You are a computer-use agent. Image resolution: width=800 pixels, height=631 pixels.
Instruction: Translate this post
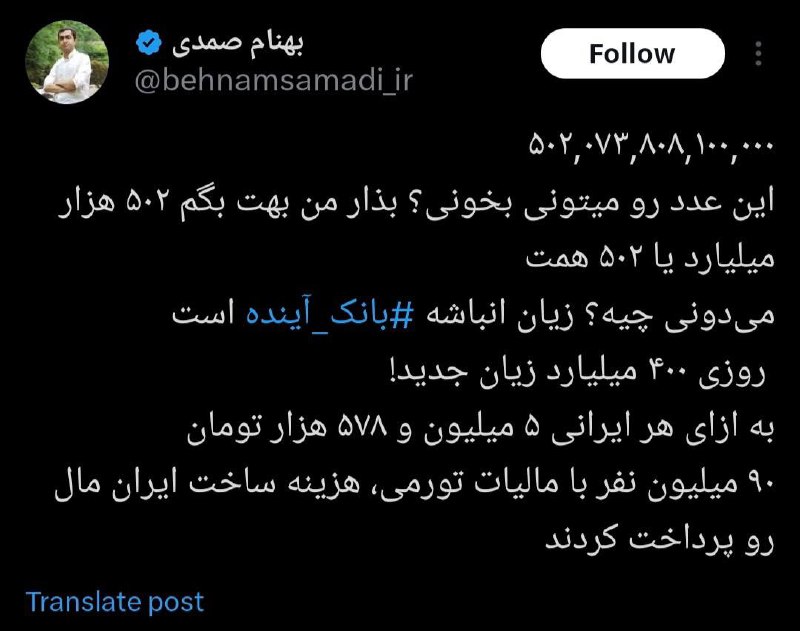pos(114,602)
